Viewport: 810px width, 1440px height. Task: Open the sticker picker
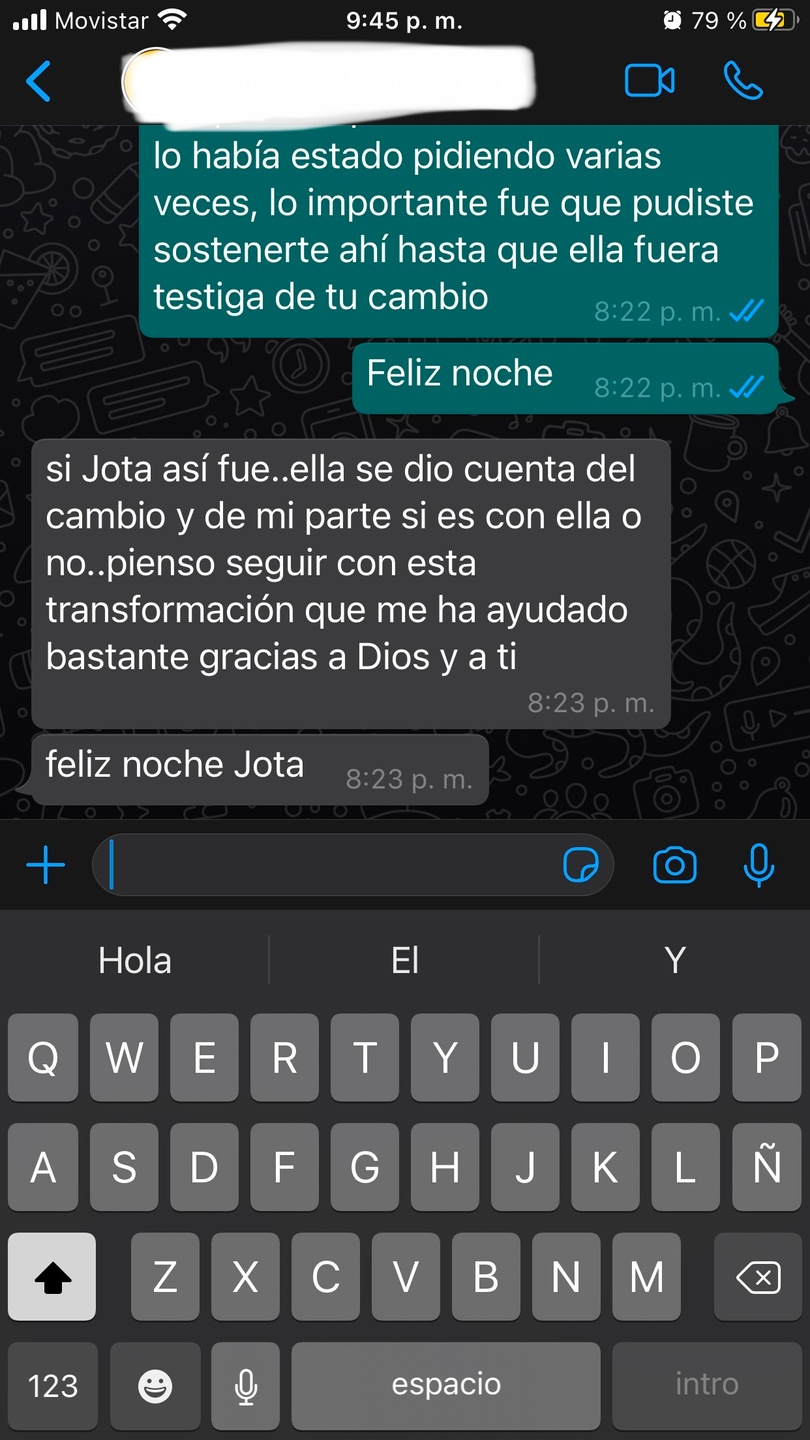(x=581, y=866)
